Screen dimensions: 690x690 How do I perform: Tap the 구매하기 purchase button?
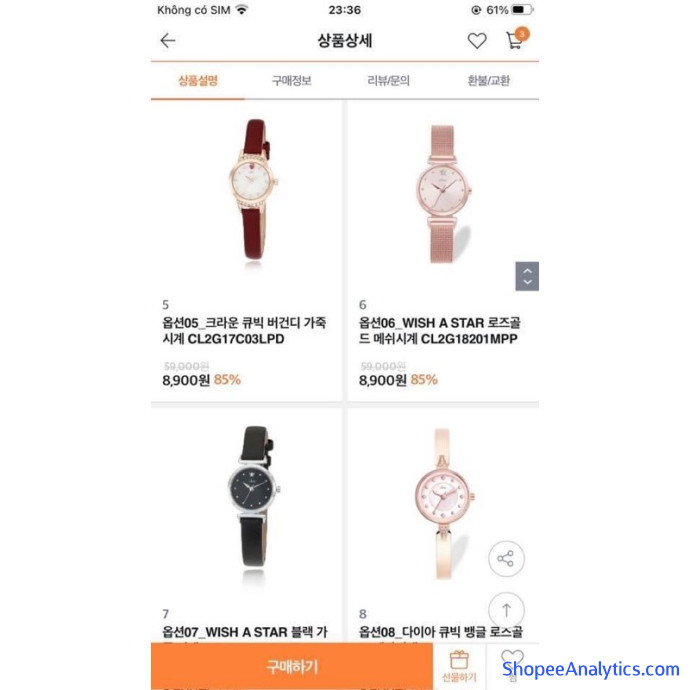point(292,666)
